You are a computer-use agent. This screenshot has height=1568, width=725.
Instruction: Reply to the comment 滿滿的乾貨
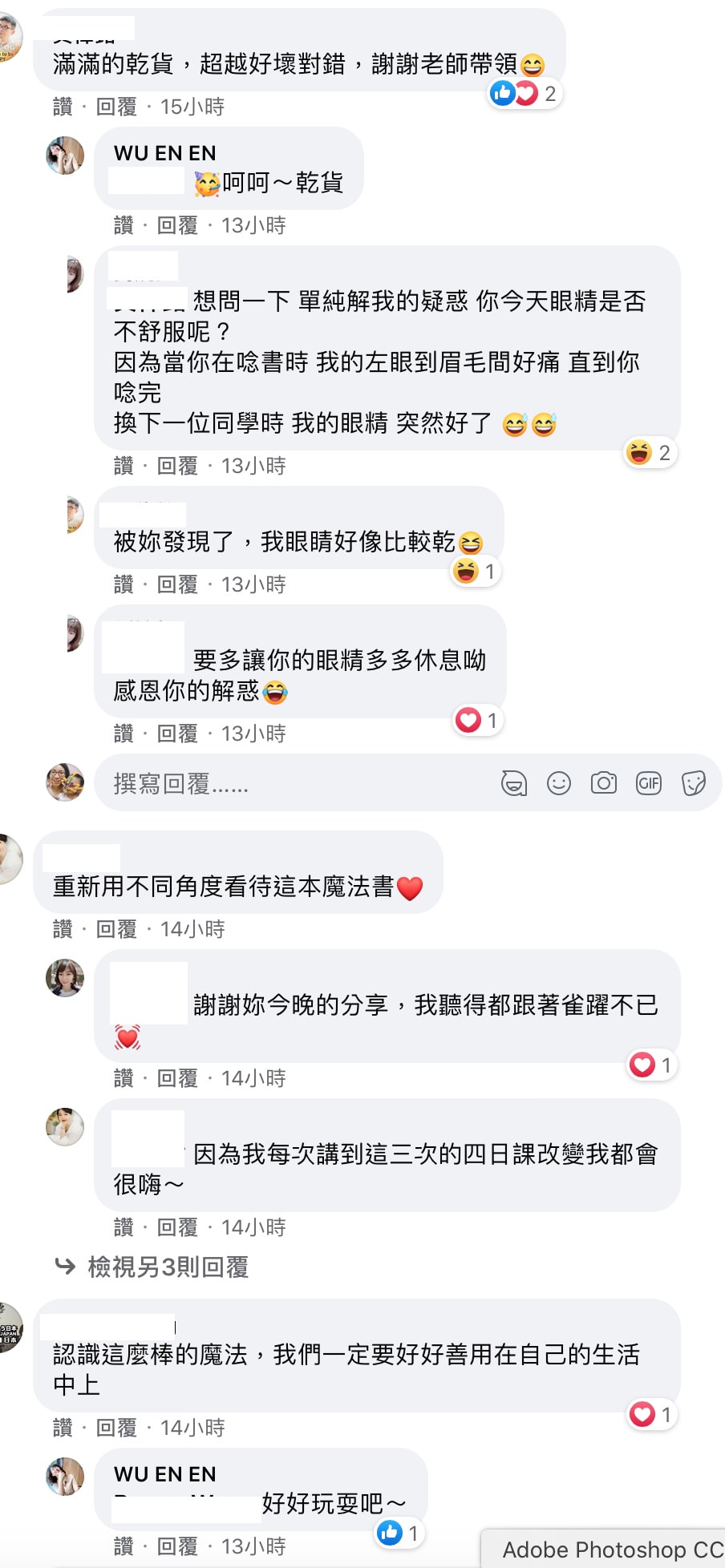(x=116, y=107)
